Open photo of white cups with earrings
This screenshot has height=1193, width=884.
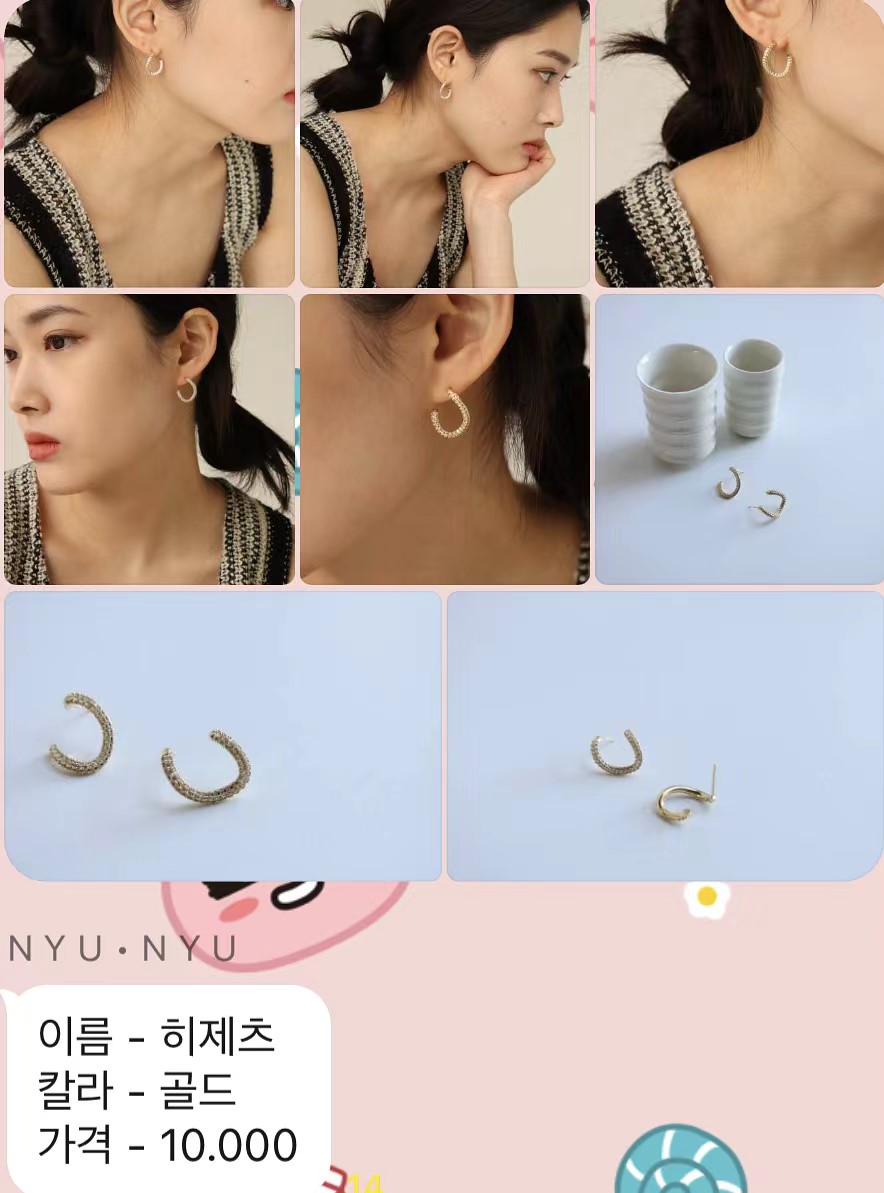point(739,439)
